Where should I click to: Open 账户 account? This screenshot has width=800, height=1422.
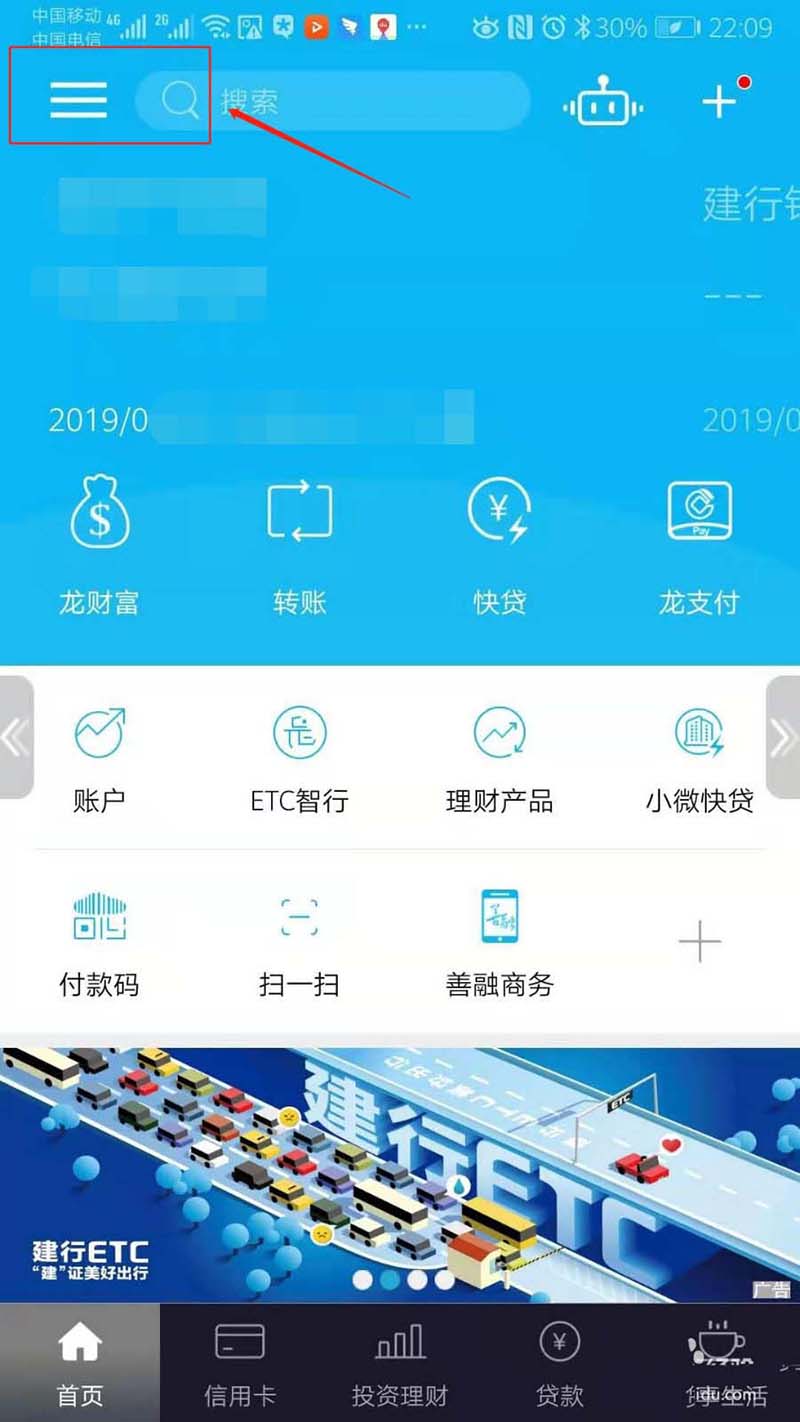click(x=99, y=758)
